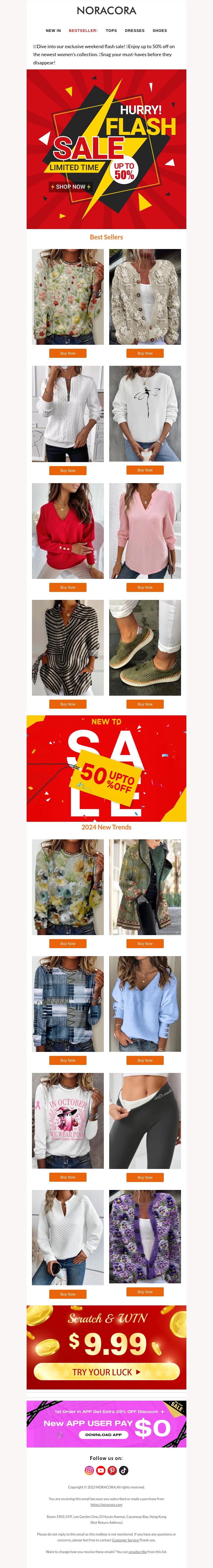213x1568 pixels.
Task: Buy the light blue knit sweater
Action: 145,1060
